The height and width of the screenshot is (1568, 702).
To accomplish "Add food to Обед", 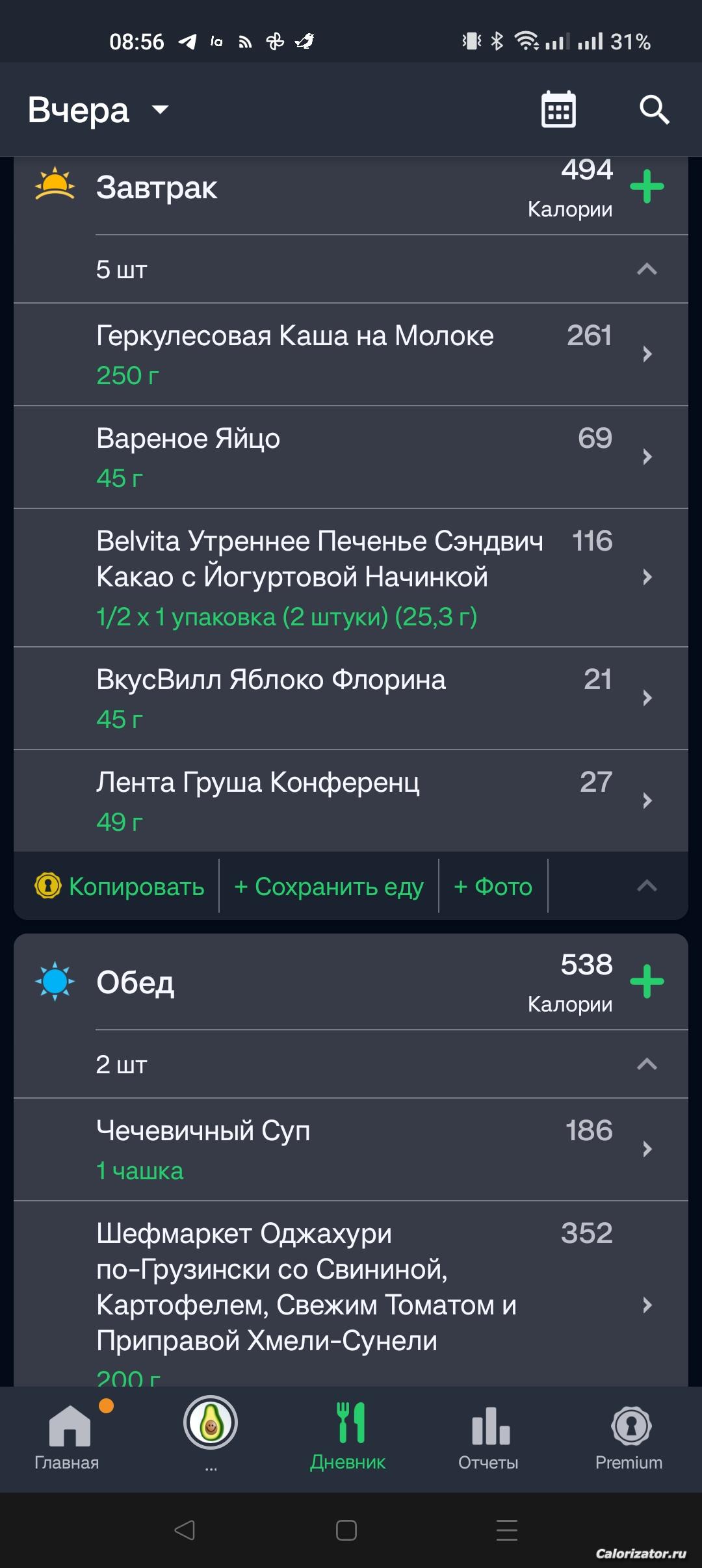I will coord(647,981).
